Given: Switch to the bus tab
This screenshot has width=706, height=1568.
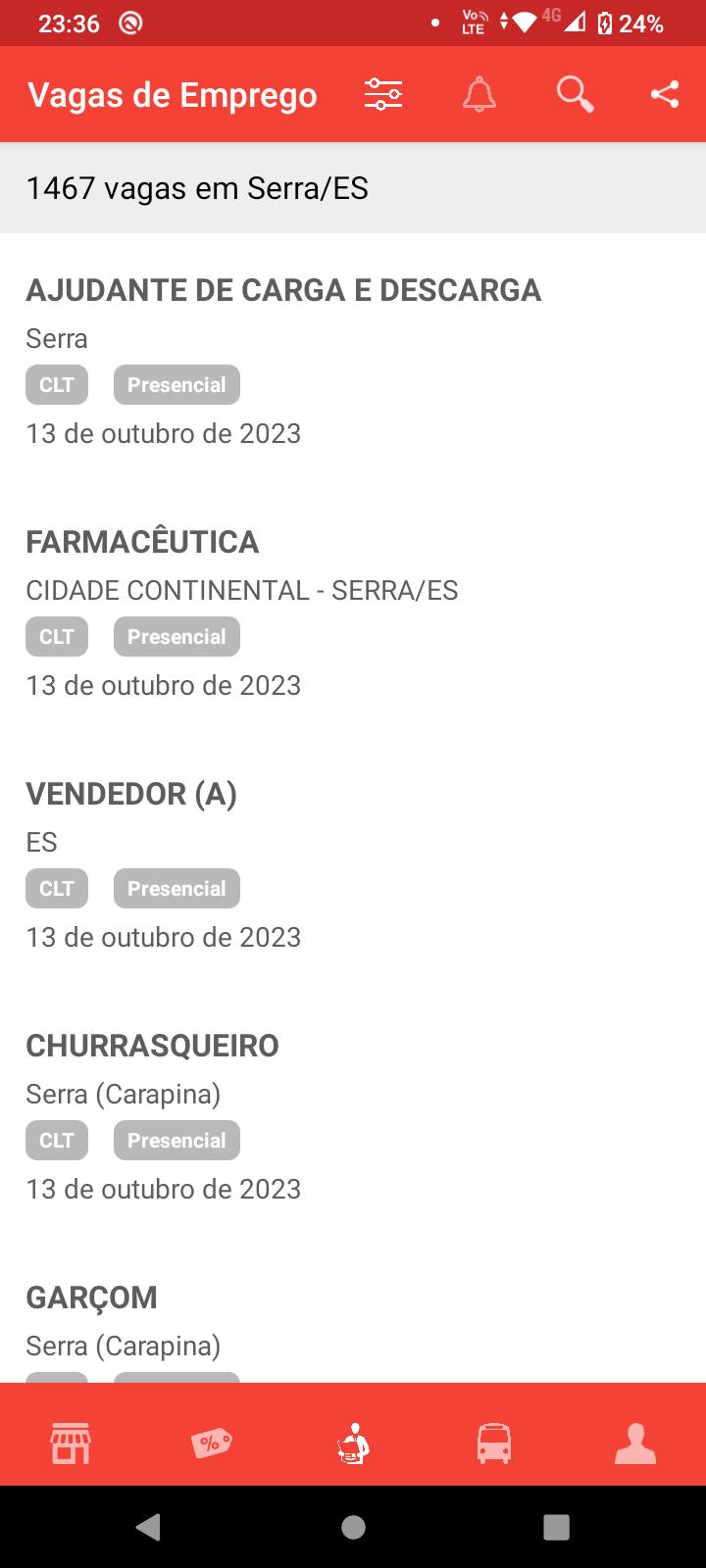Looking at the screenshot, I should coord(494,1443).
